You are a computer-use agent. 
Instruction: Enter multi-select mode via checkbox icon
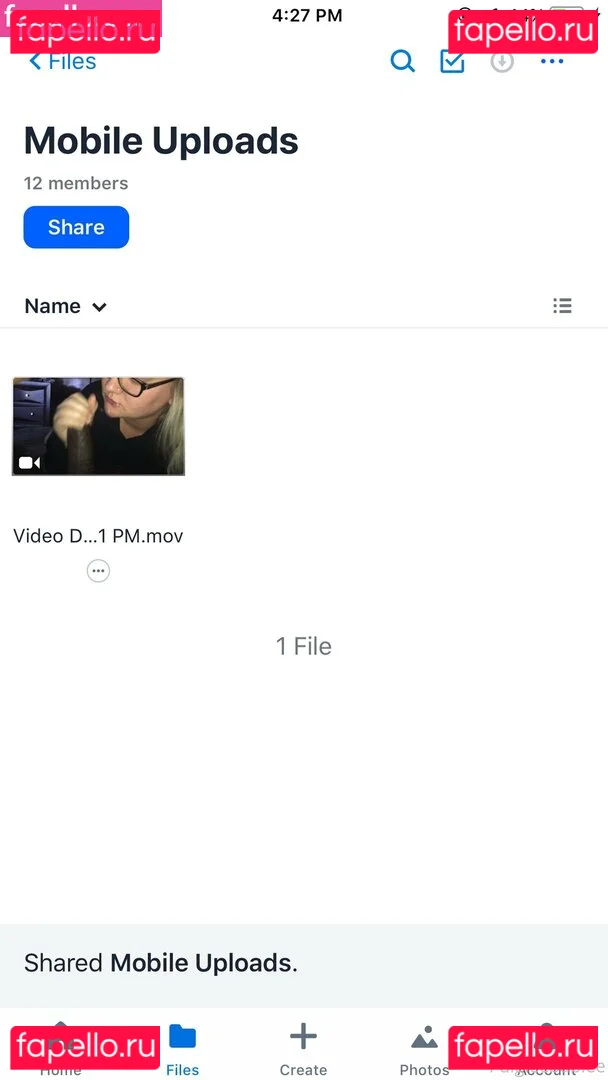coord(452,62)
